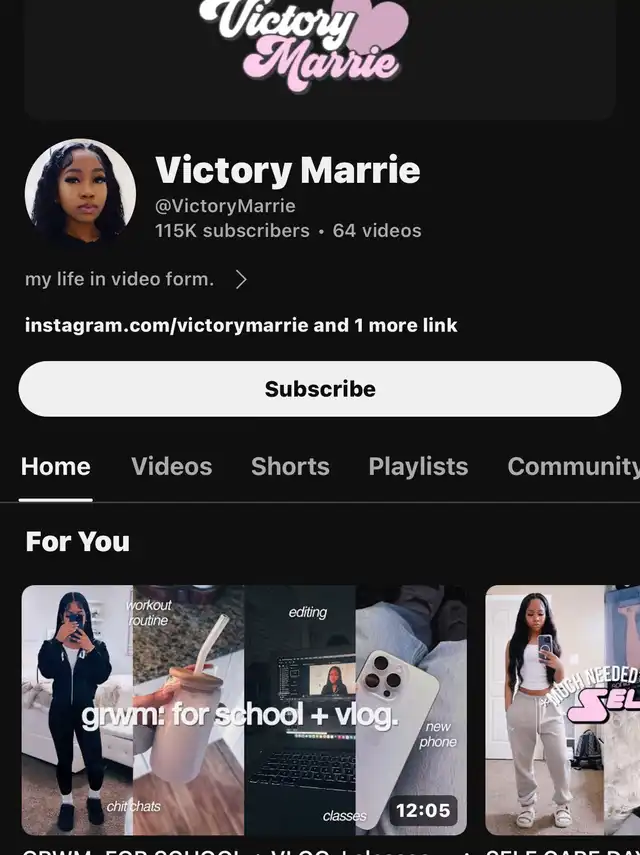The image size is (640, 855).
Task: Play the grwm for school vlog video
Action: pyautogui.click(x=244, y=710)
